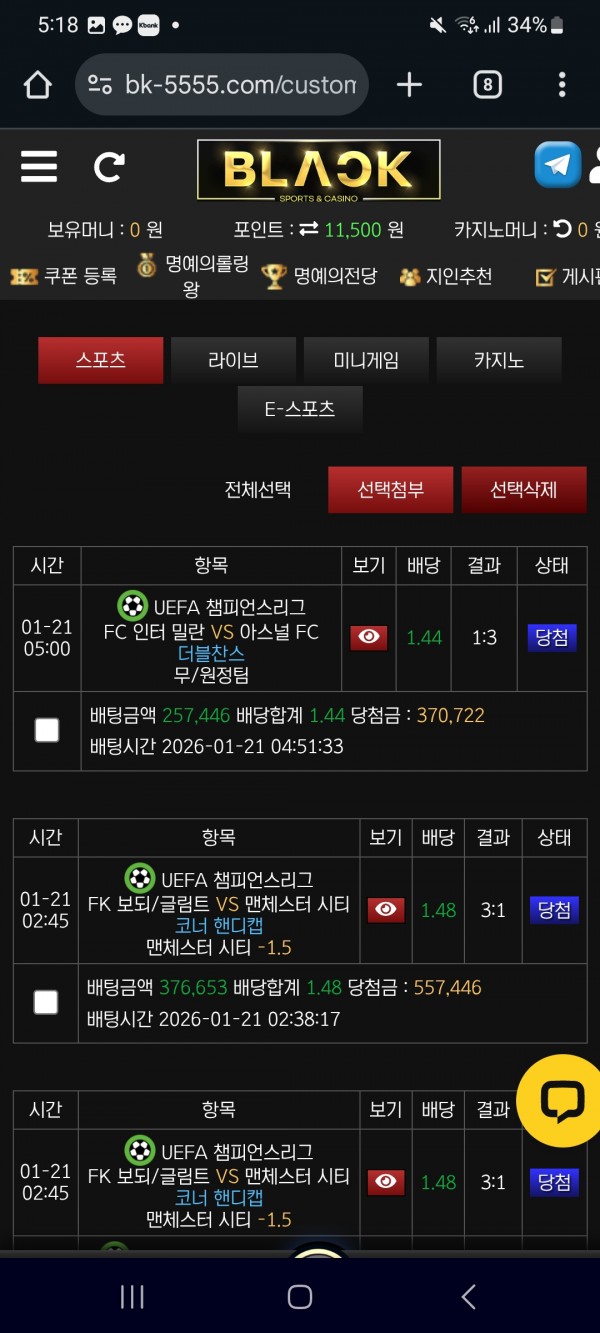Switch to the 미니게임 tab
The height and width of the screenshot is (1333, 600).
coord(366,360)
